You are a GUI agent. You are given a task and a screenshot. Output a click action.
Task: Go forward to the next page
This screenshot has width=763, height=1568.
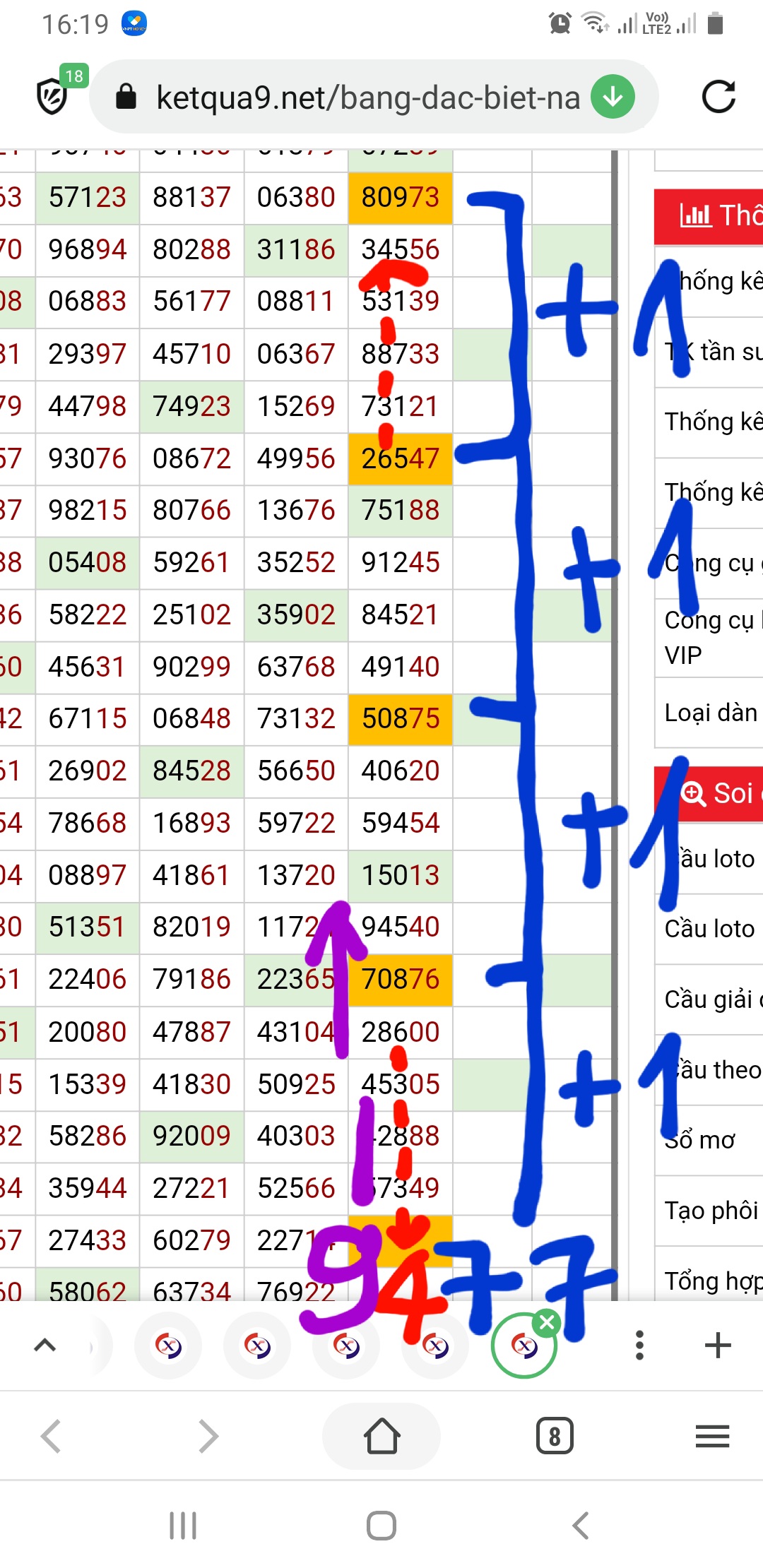208,1436
